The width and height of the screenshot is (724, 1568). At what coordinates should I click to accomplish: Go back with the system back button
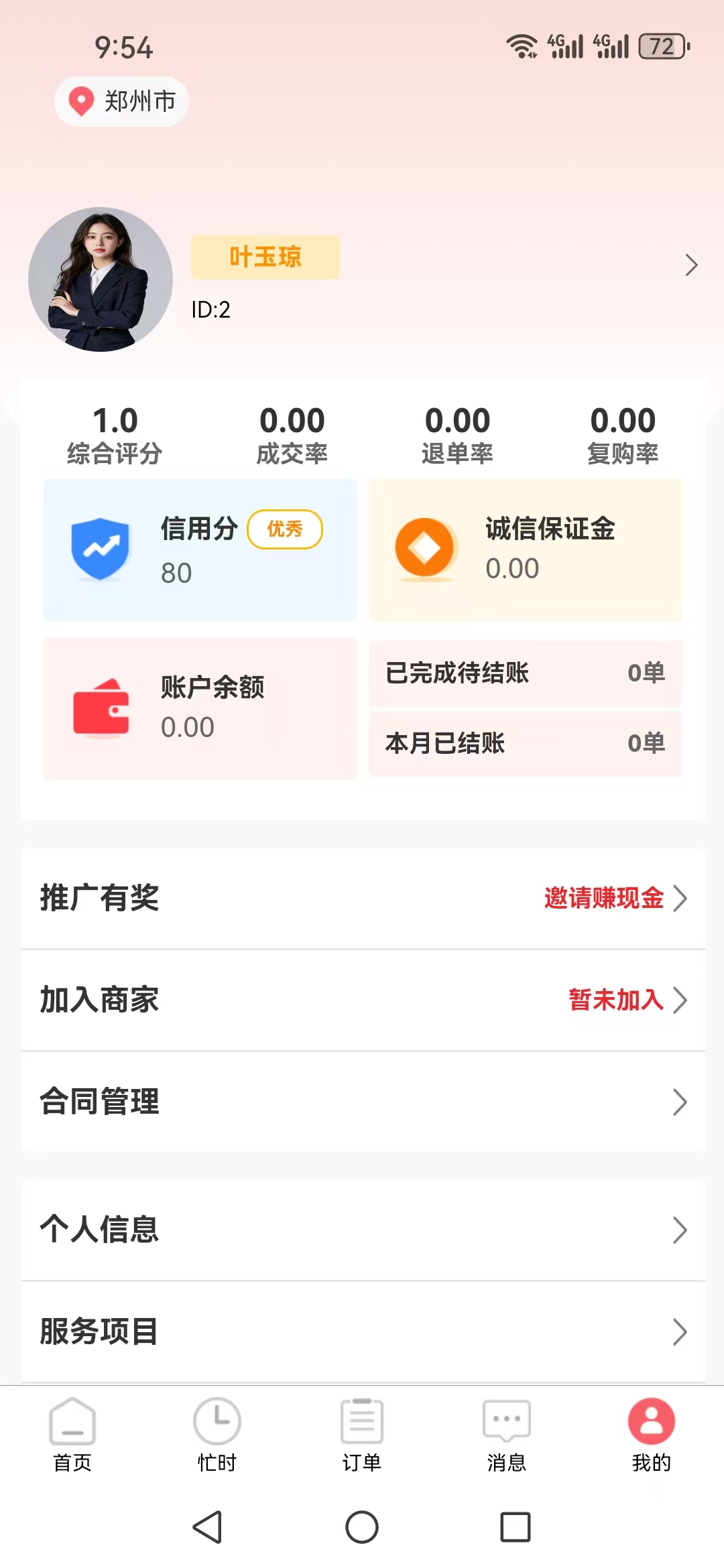click(208, 1527)
